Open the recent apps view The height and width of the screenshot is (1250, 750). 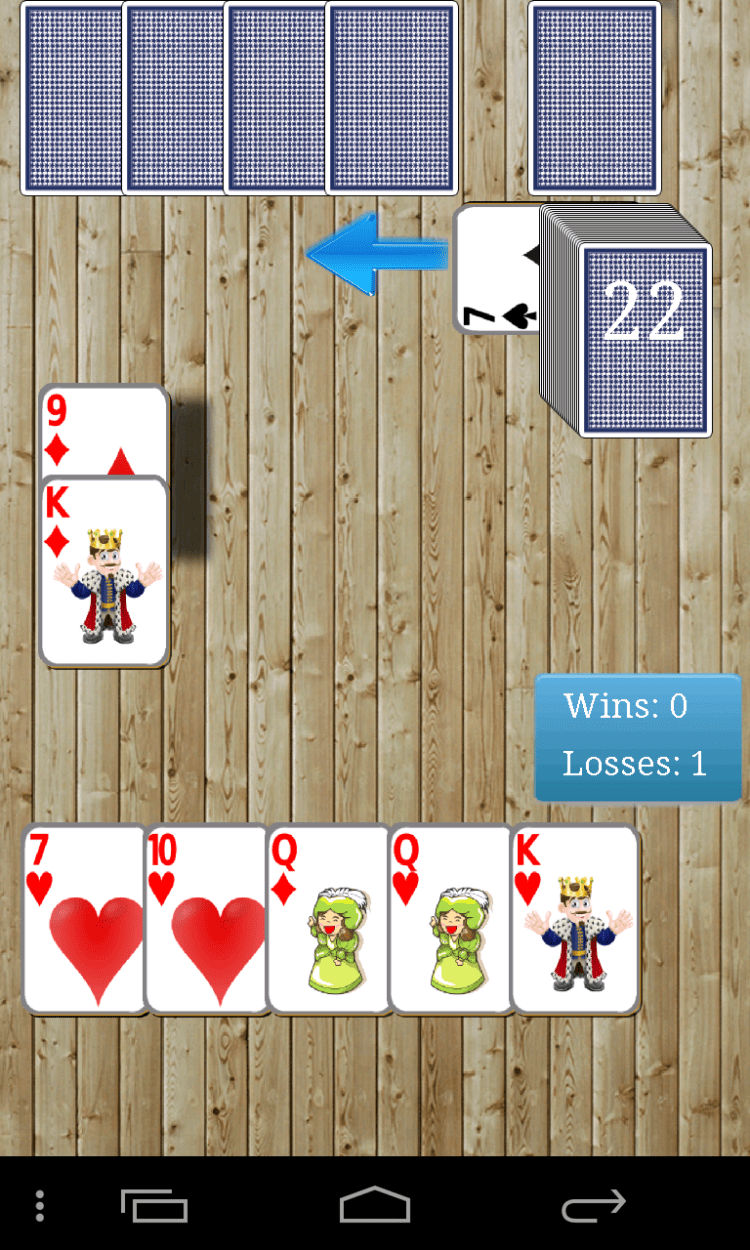click(x=155, y=1205)
